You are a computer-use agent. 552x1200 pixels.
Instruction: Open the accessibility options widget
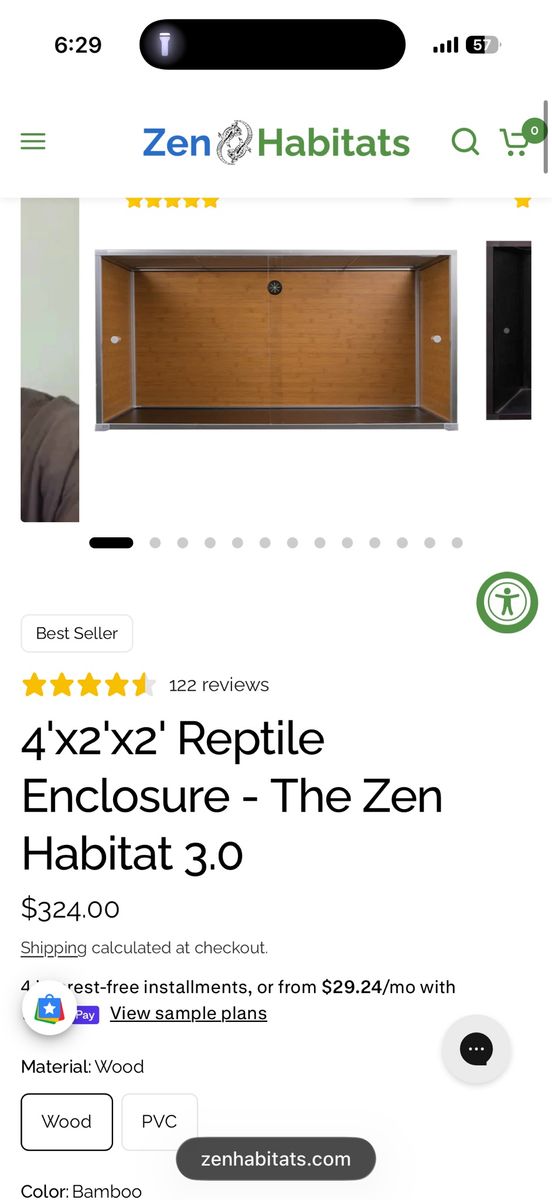pyautogui.click(x=507, y=602)
